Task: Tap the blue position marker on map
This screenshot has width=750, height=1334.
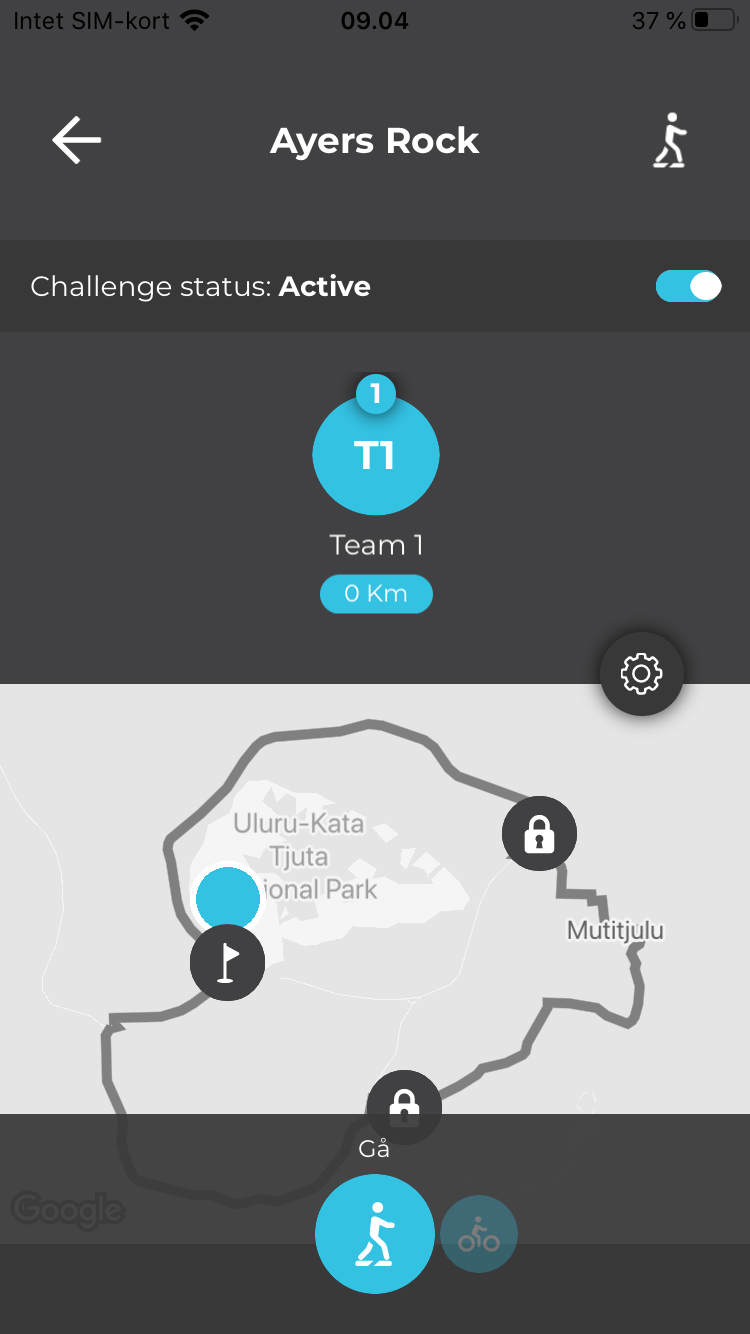Action: tap(228, 899)
